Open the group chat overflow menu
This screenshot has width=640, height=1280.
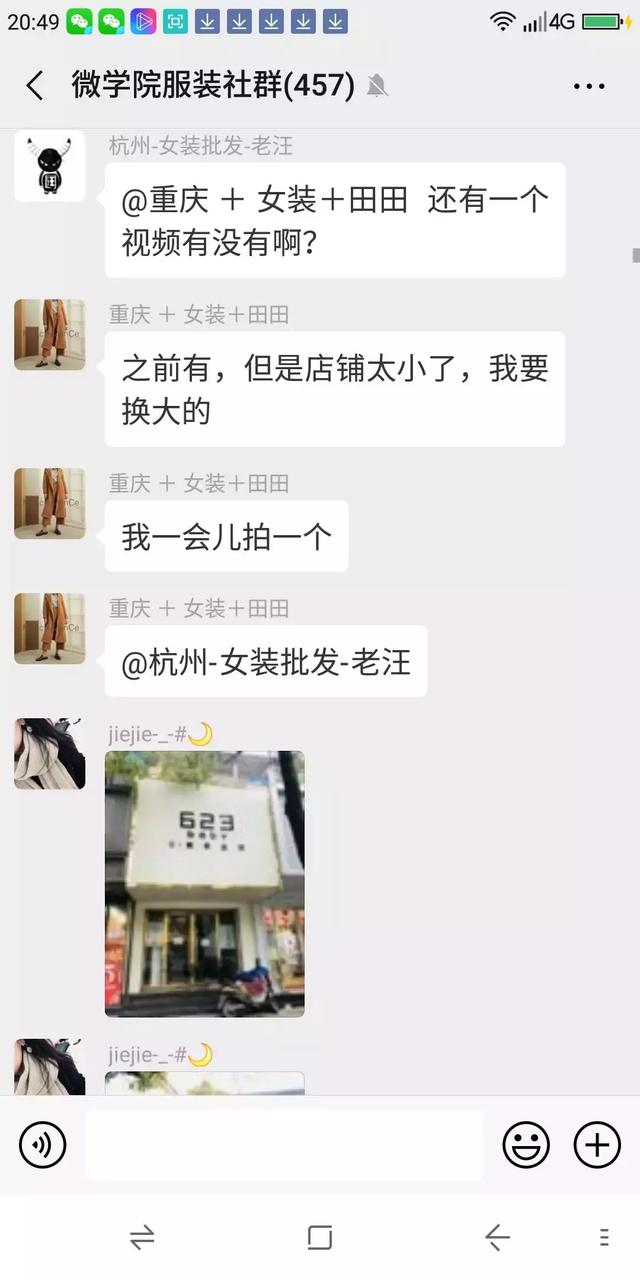click(x=589, y=86)
